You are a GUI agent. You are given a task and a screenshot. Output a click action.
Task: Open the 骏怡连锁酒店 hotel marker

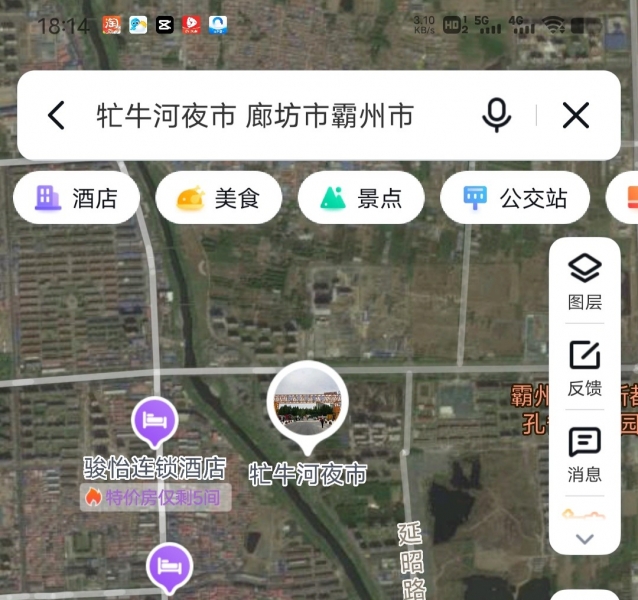point(155,424)
